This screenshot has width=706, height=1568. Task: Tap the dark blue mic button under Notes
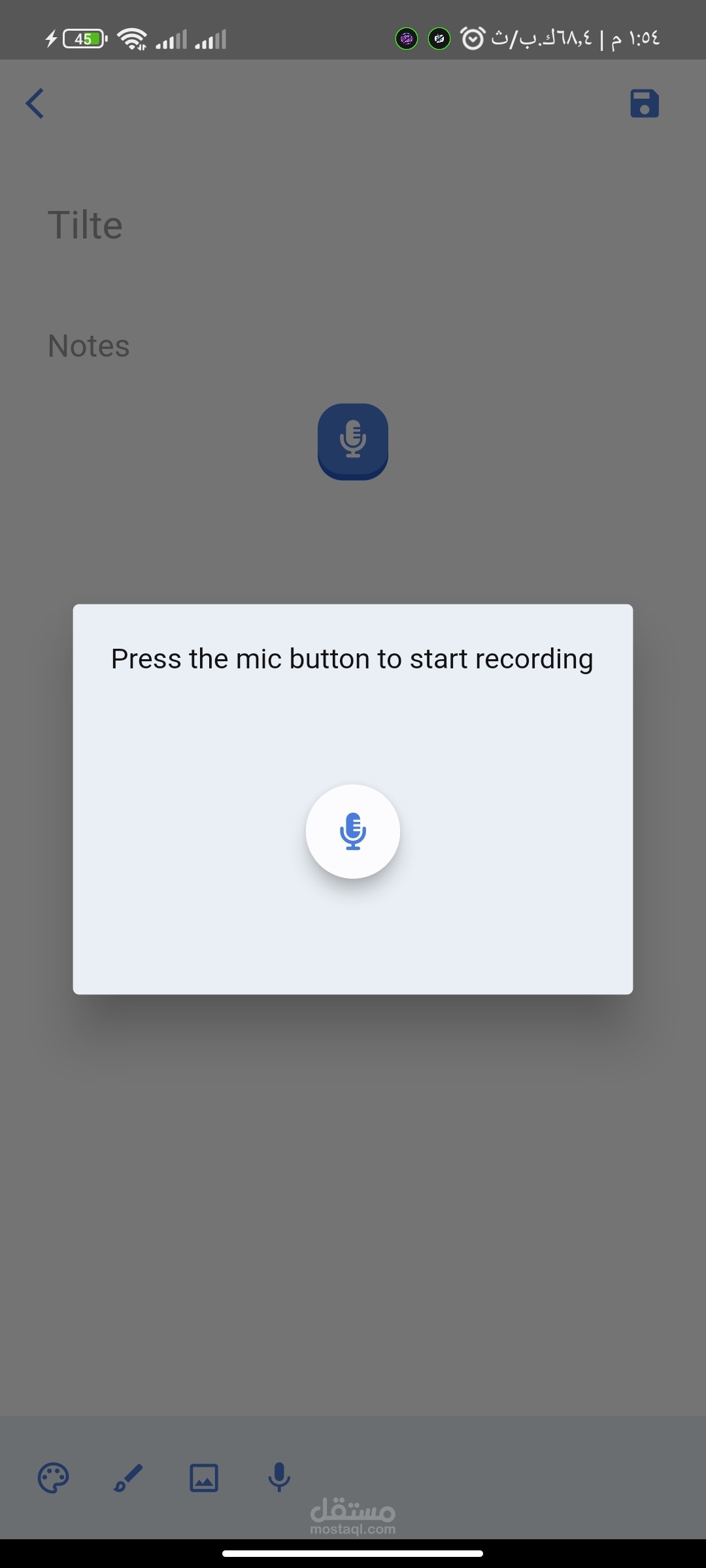coord(353,442)
